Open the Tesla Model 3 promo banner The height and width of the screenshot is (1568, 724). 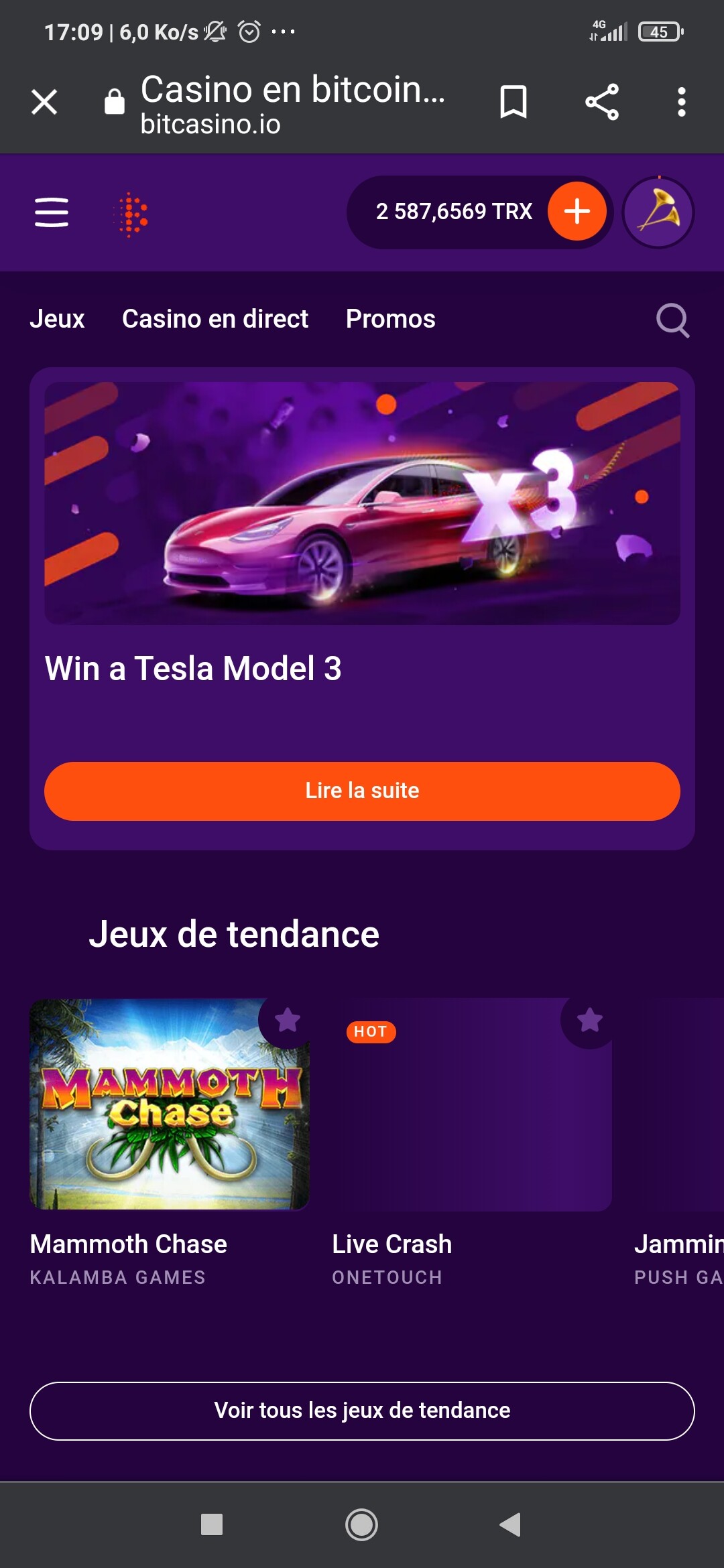pyautogui.click(x=362, y=503)
